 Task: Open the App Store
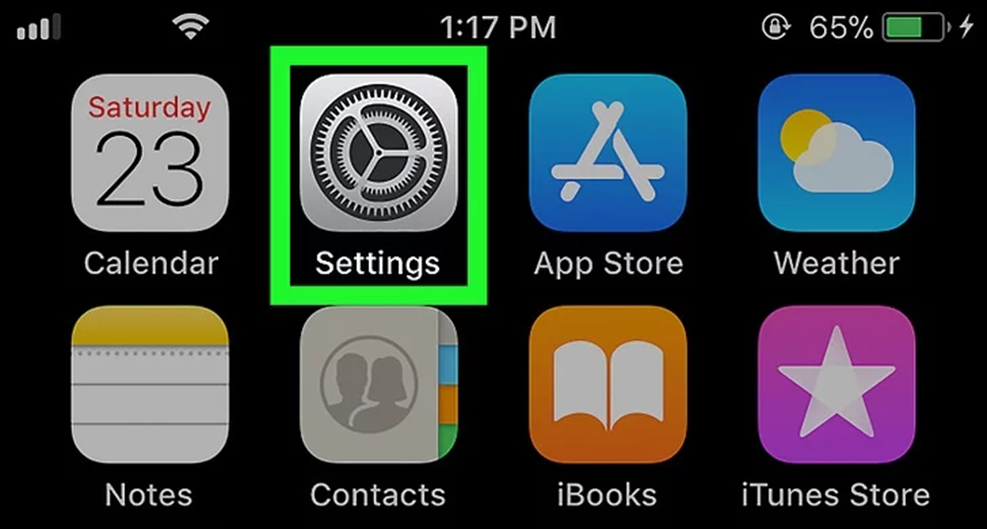(x=607, y=153)
